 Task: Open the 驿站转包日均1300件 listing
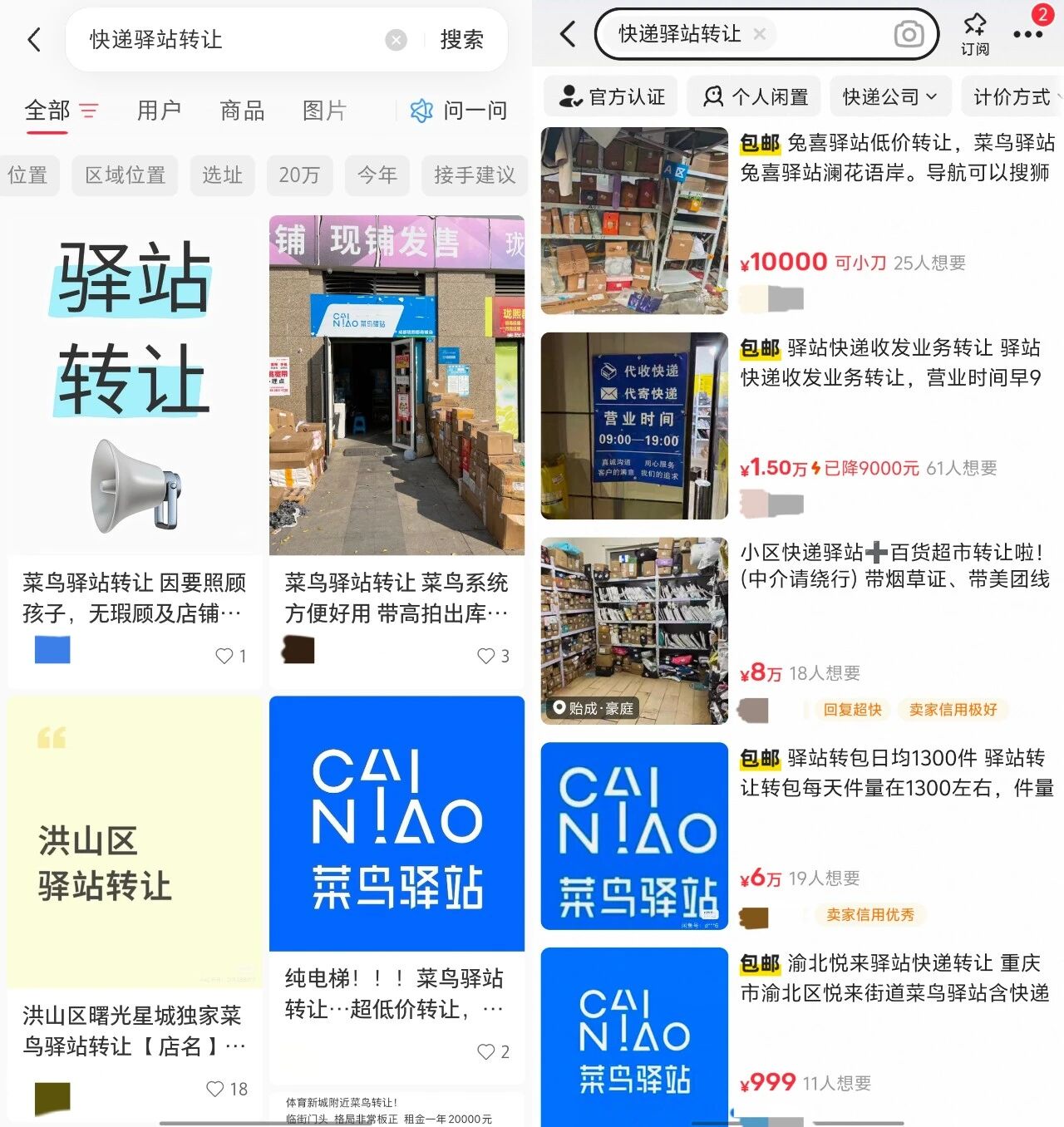tap(896, 772)
